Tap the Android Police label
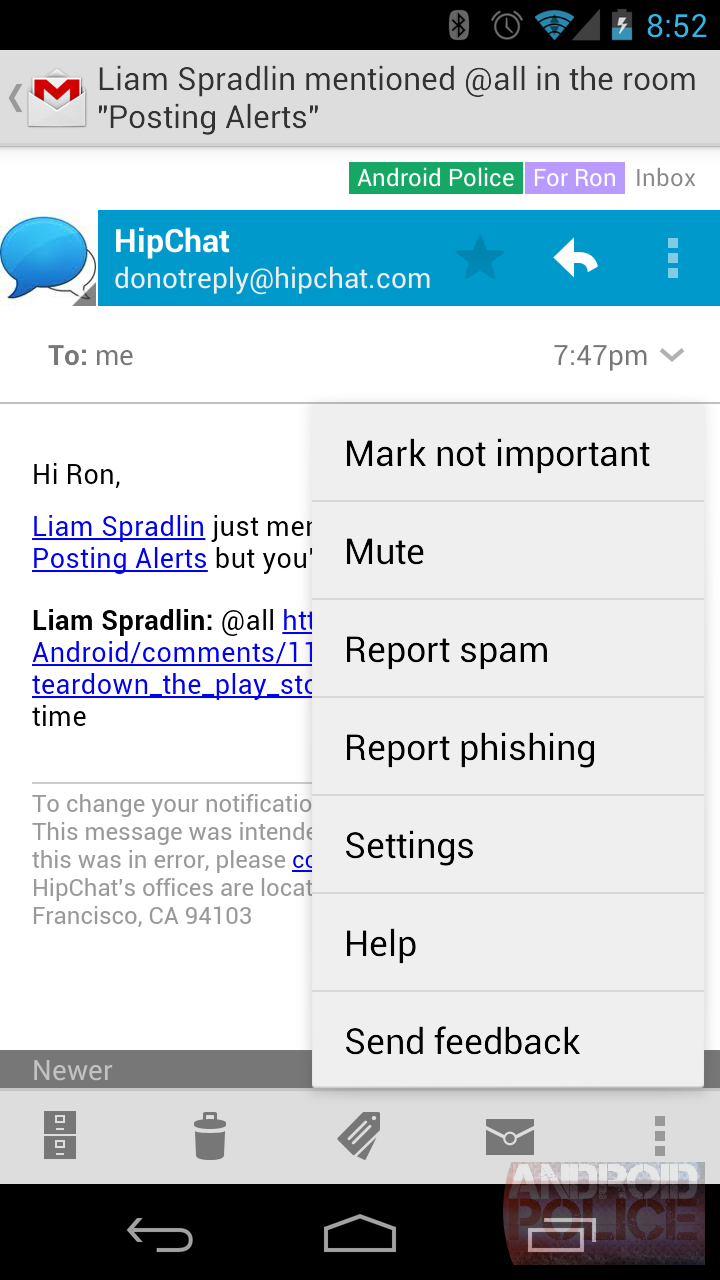This screenshot has width=720, height=1280. 436,178
